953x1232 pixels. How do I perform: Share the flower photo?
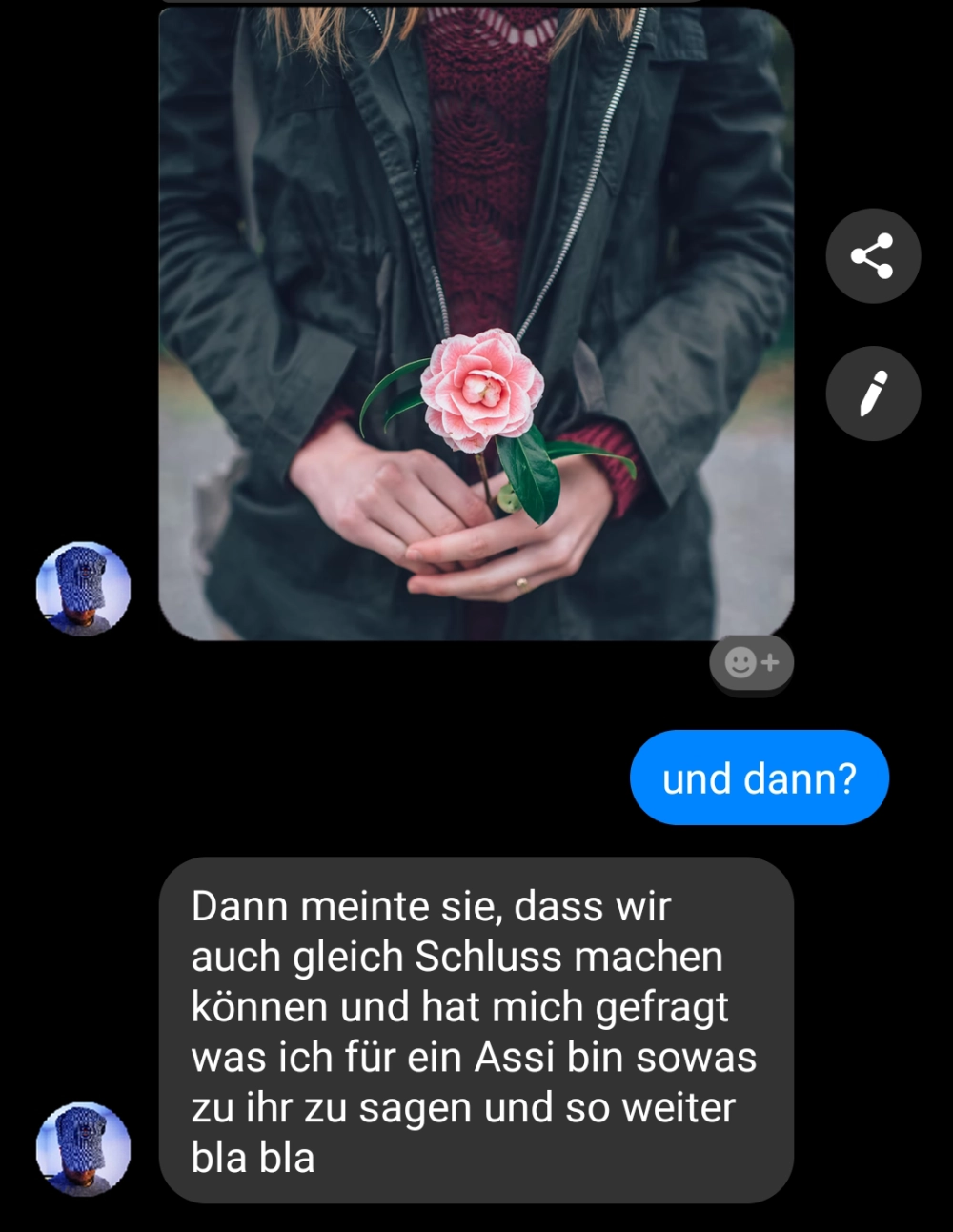[x=873, y=256]
